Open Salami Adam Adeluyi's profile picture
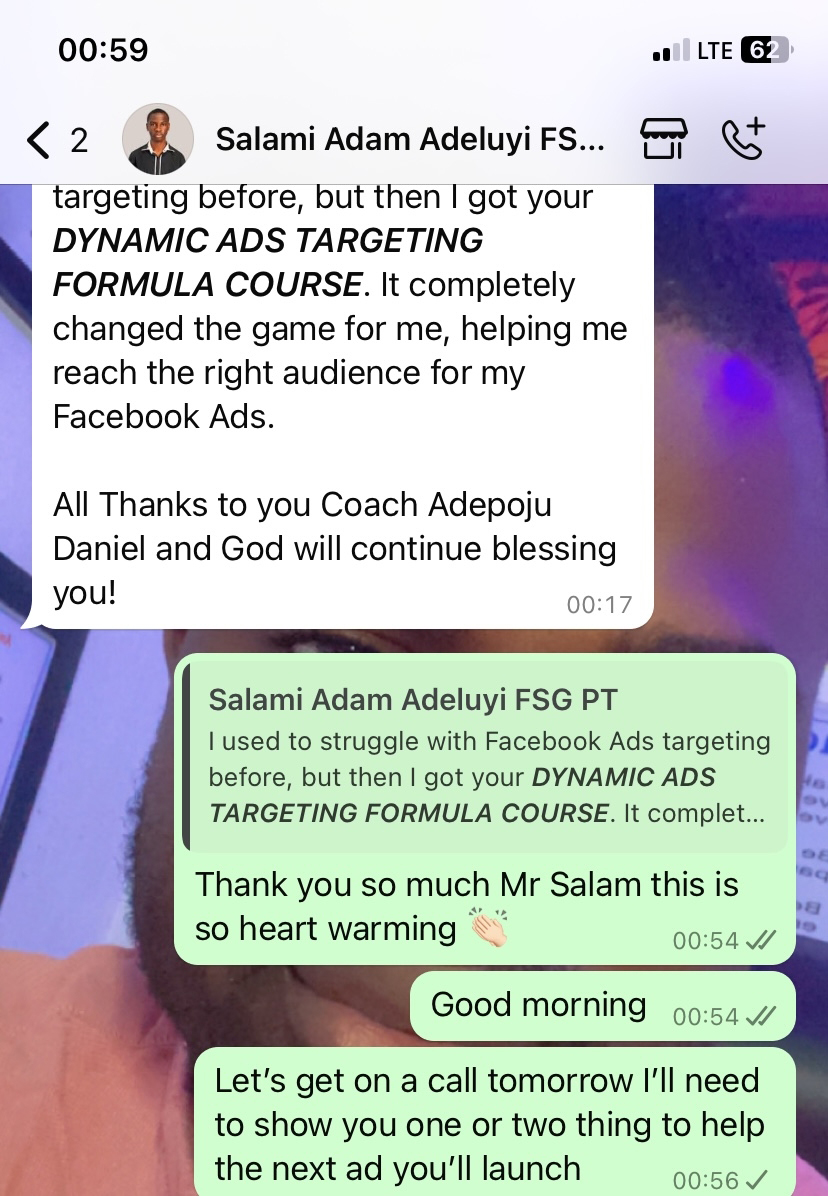This screenshot has height=1196, width=828. point(157,140)
